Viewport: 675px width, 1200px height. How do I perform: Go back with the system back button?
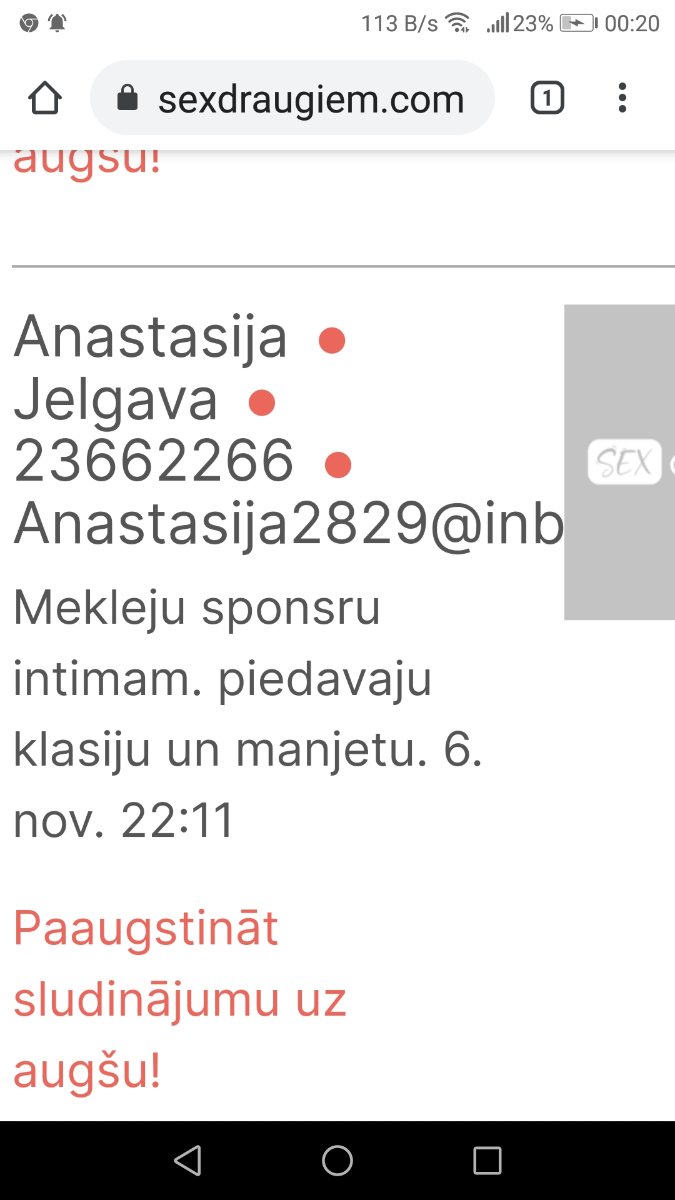coord(187,1160)
